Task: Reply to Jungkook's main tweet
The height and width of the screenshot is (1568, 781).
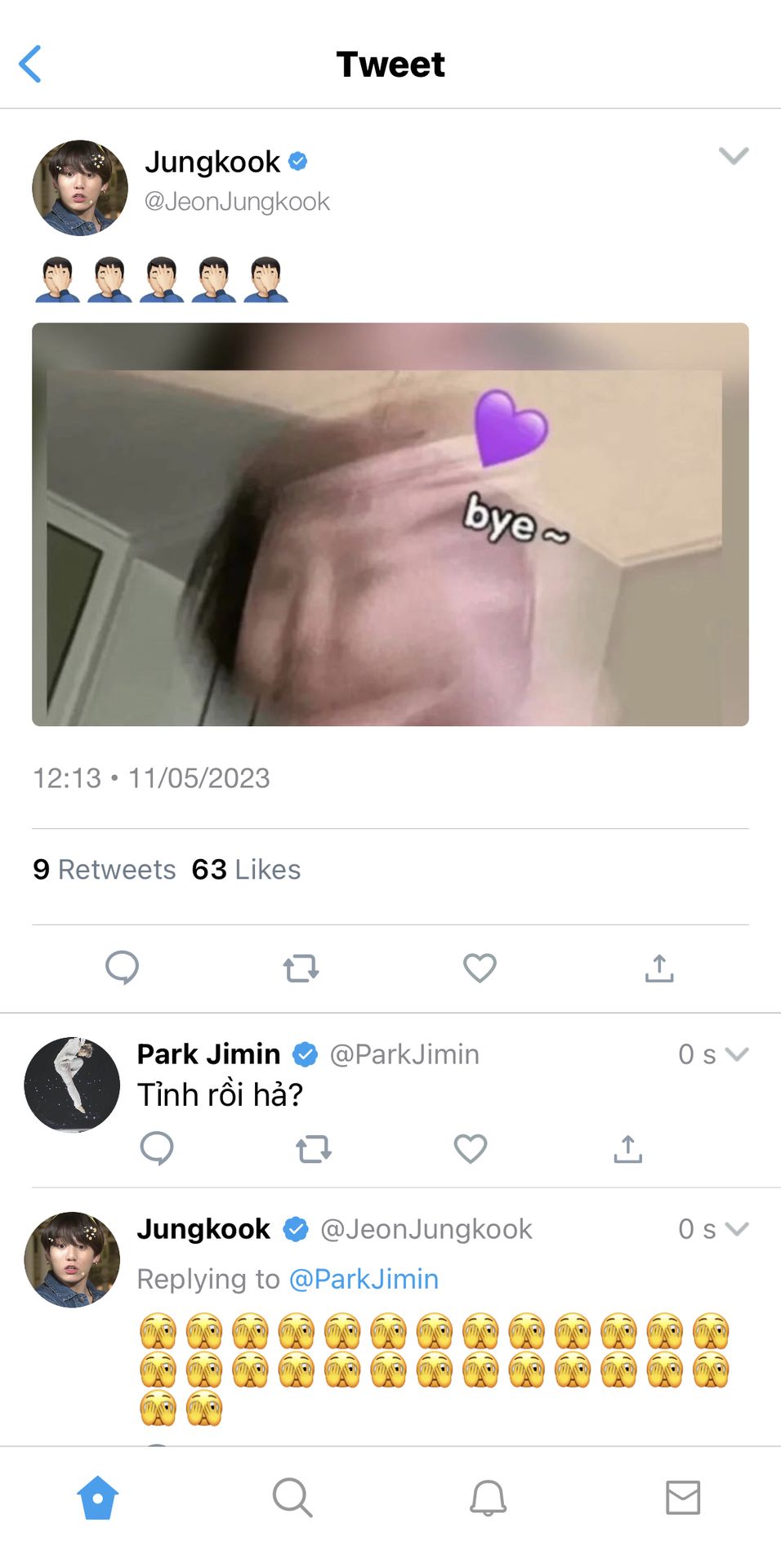Action: click(123, 968)
